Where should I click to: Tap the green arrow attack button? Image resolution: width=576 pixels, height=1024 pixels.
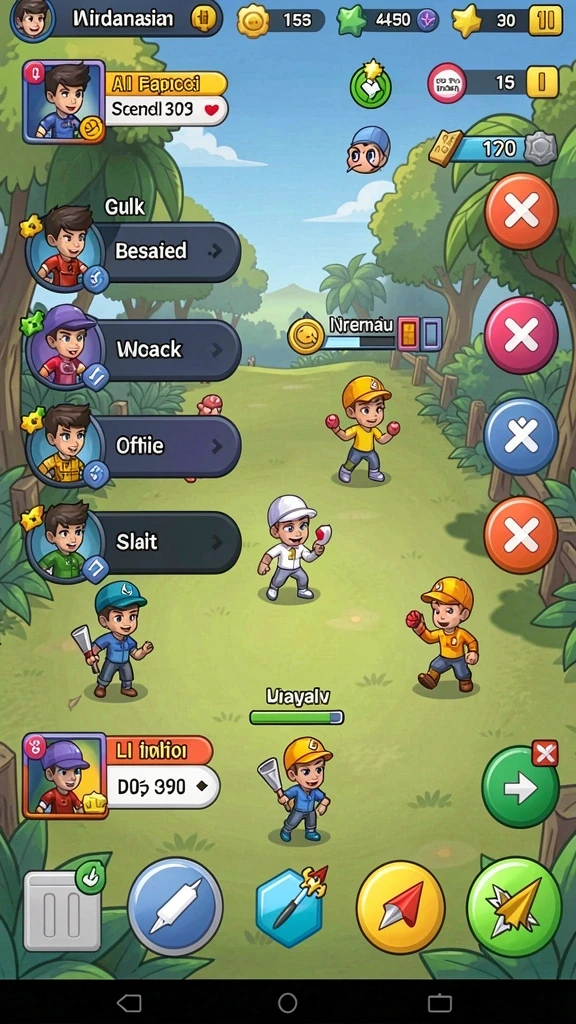click(514, 907)
